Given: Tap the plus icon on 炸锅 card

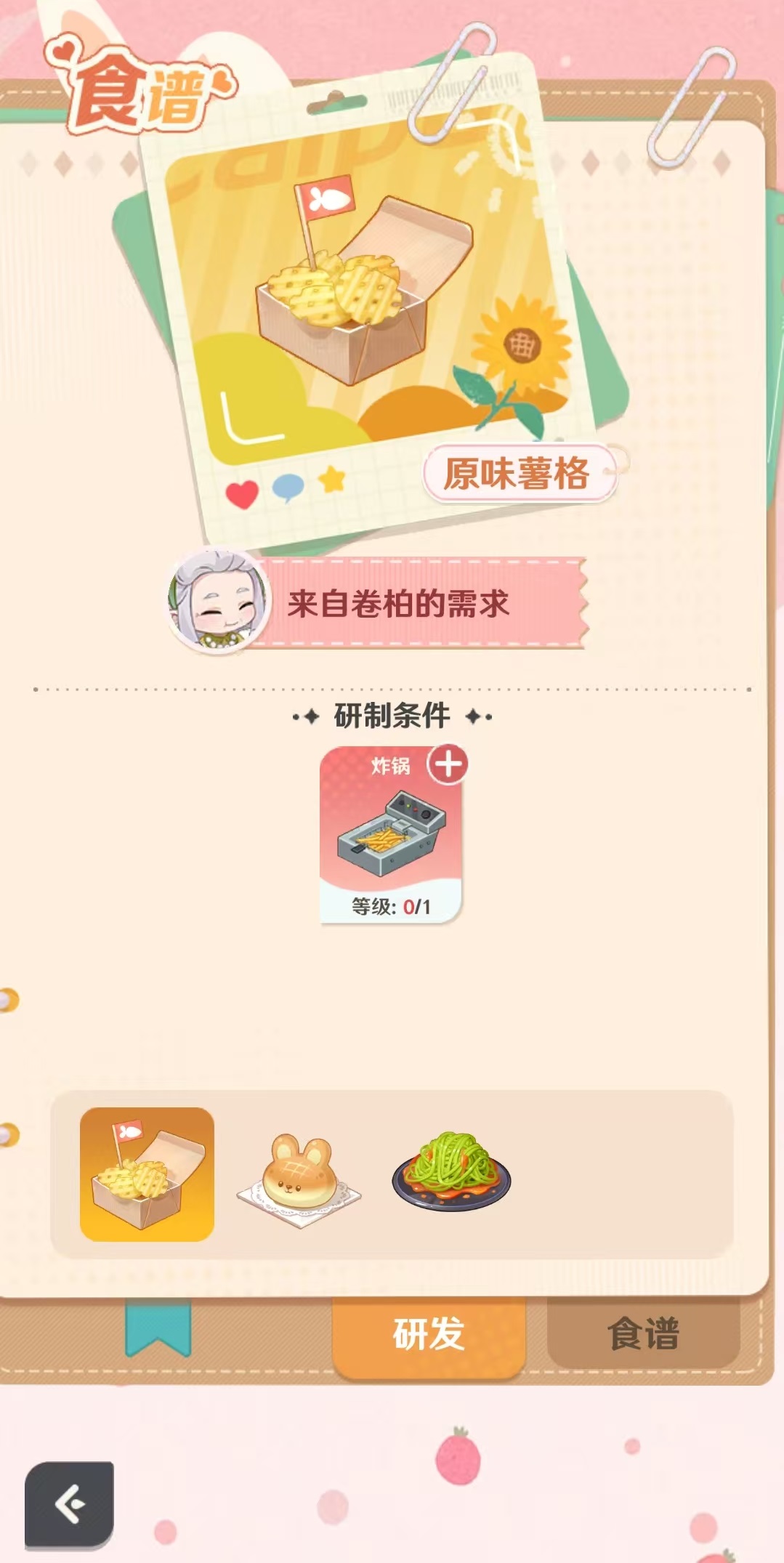Looking at the screenshot, I should coord(448,764).
